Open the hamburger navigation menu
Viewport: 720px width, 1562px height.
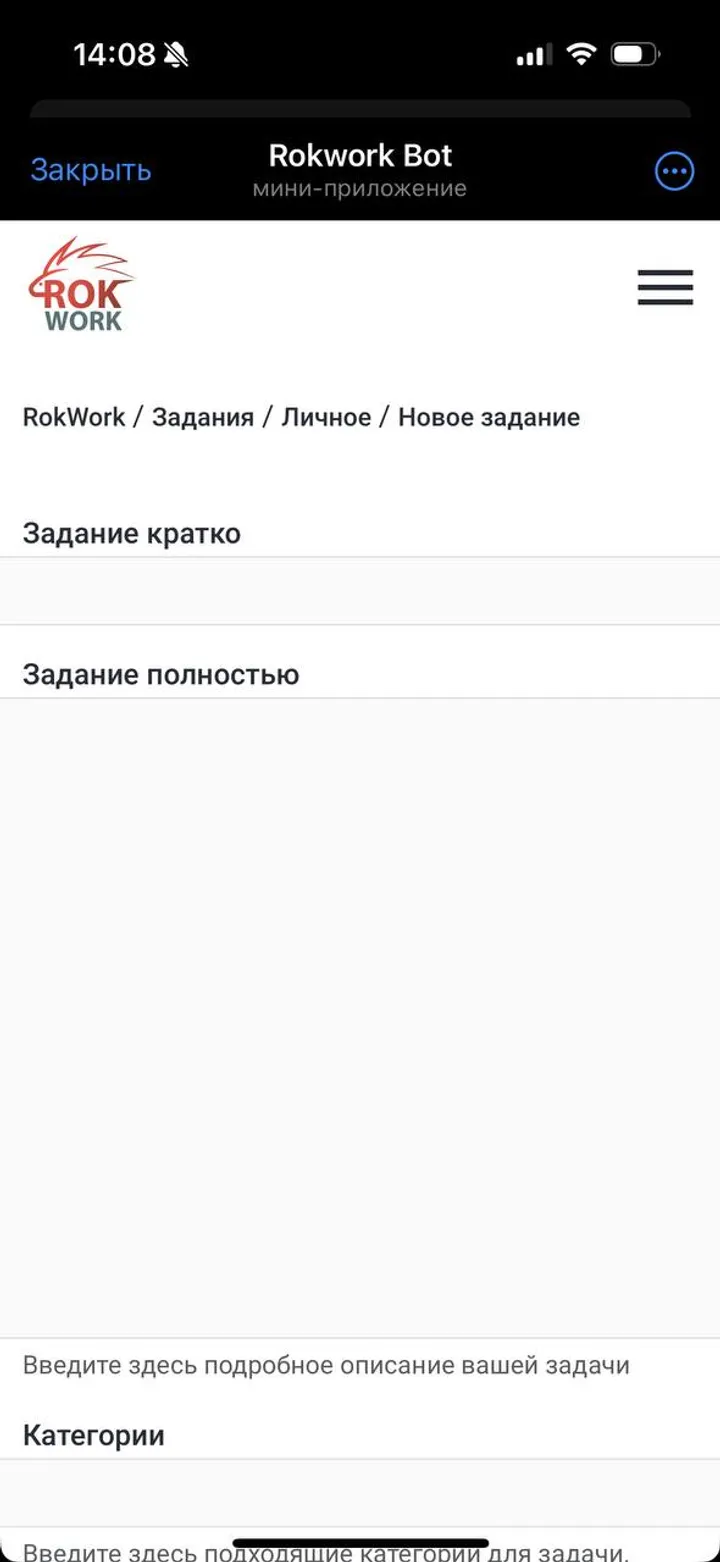click(x=665, y=287)
